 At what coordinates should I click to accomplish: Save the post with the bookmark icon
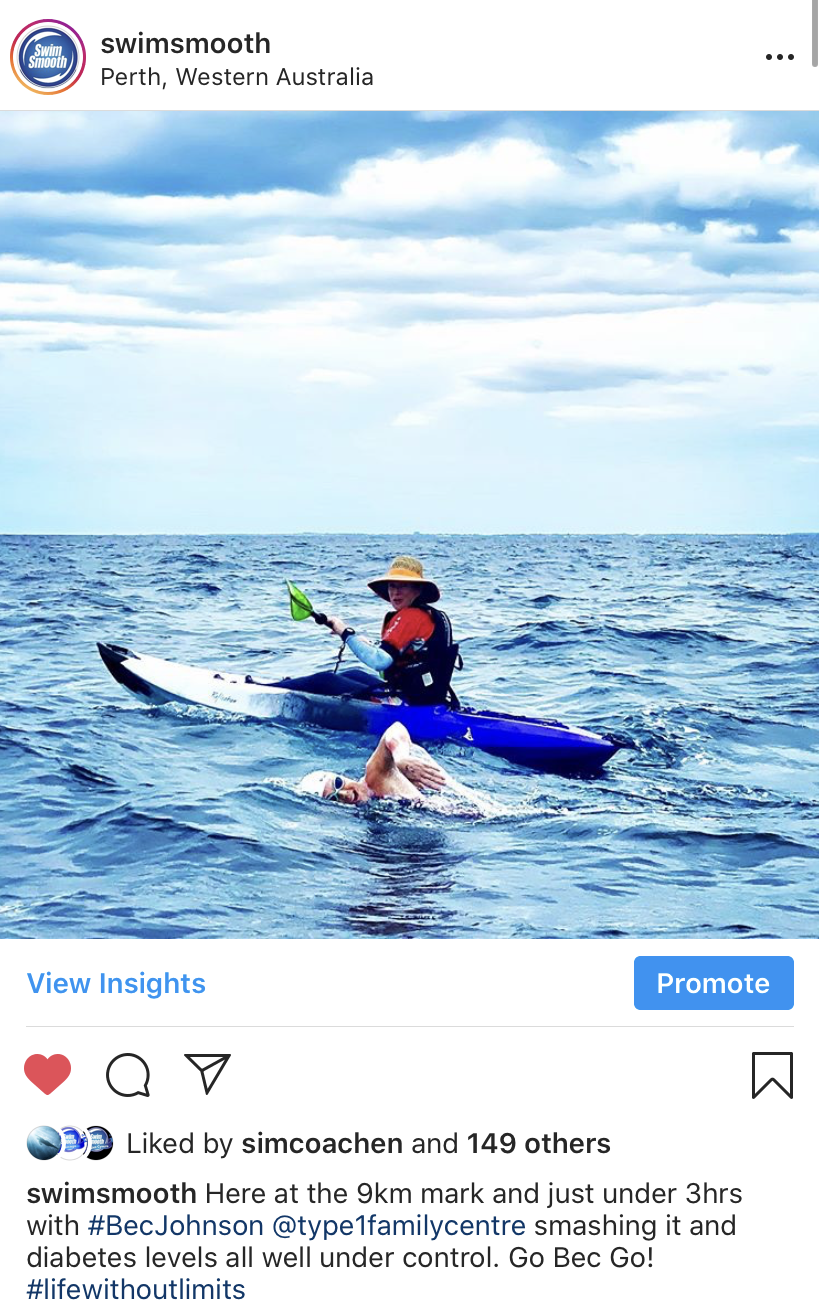[x=772, y=1076]
